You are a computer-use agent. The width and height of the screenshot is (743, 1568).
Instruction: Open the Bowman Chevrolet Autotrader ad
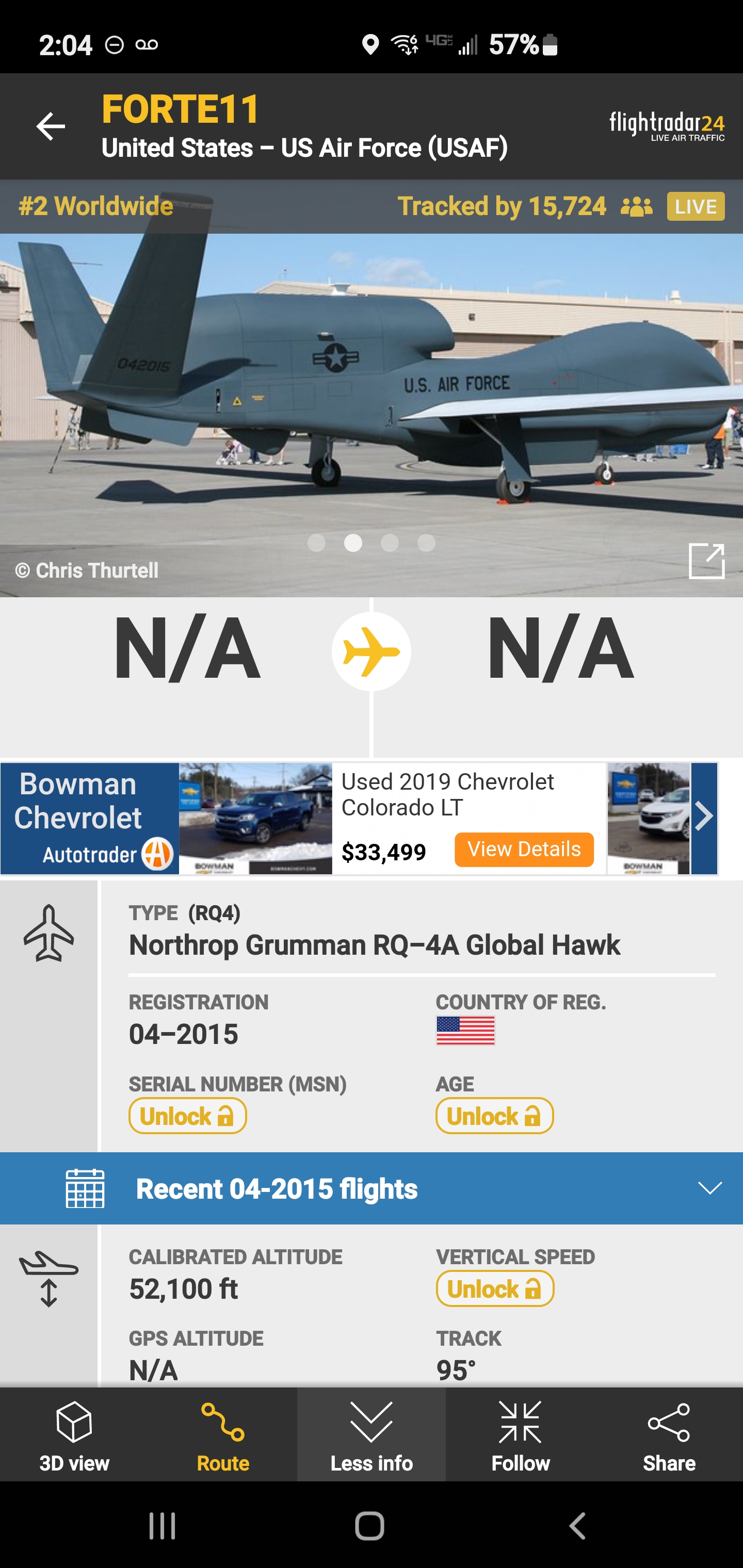(x=90, y=818)
